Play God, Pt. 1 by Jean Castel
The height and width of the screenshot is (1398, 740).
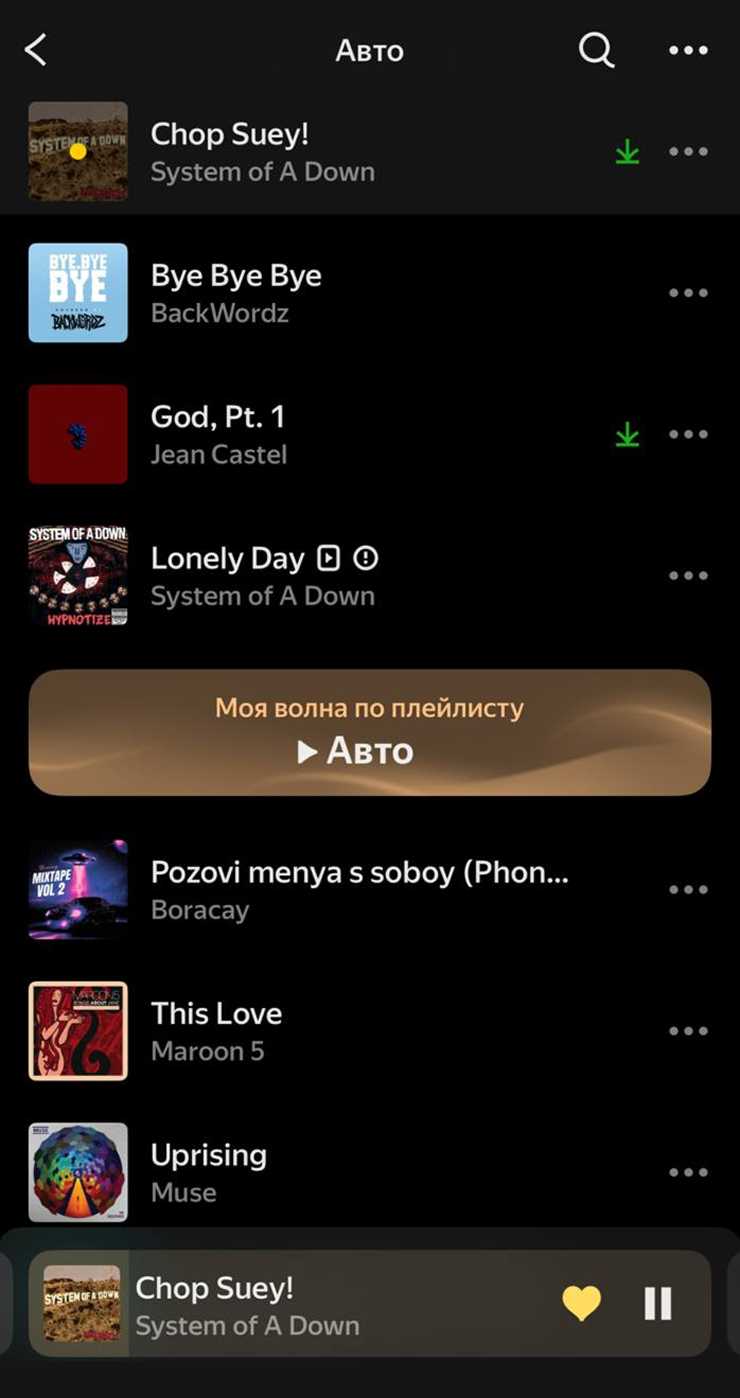(x=300, y=434)
